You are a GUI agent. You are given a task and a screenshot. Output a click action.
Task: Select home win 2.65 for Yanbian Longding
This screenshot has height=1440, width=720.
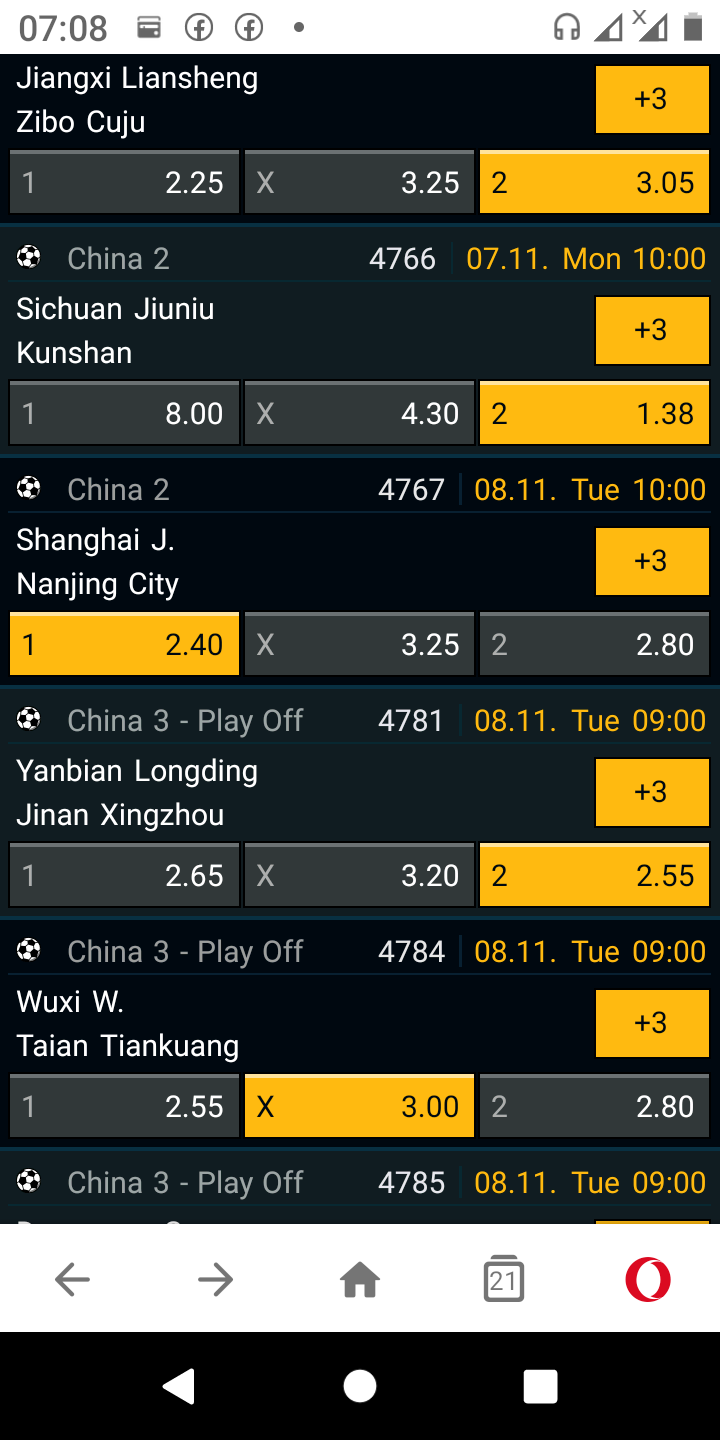[x=125, y=875]
